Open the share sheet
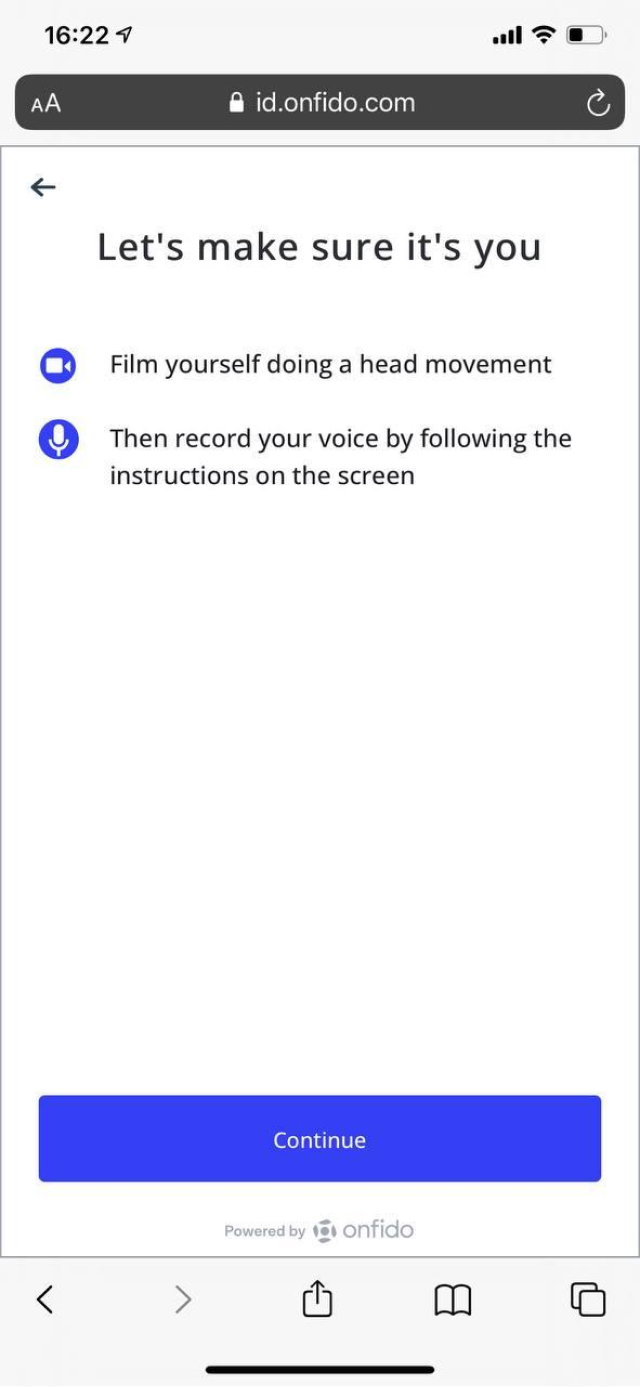Viewport: 640px width, 1387px height. [317, 1299]
